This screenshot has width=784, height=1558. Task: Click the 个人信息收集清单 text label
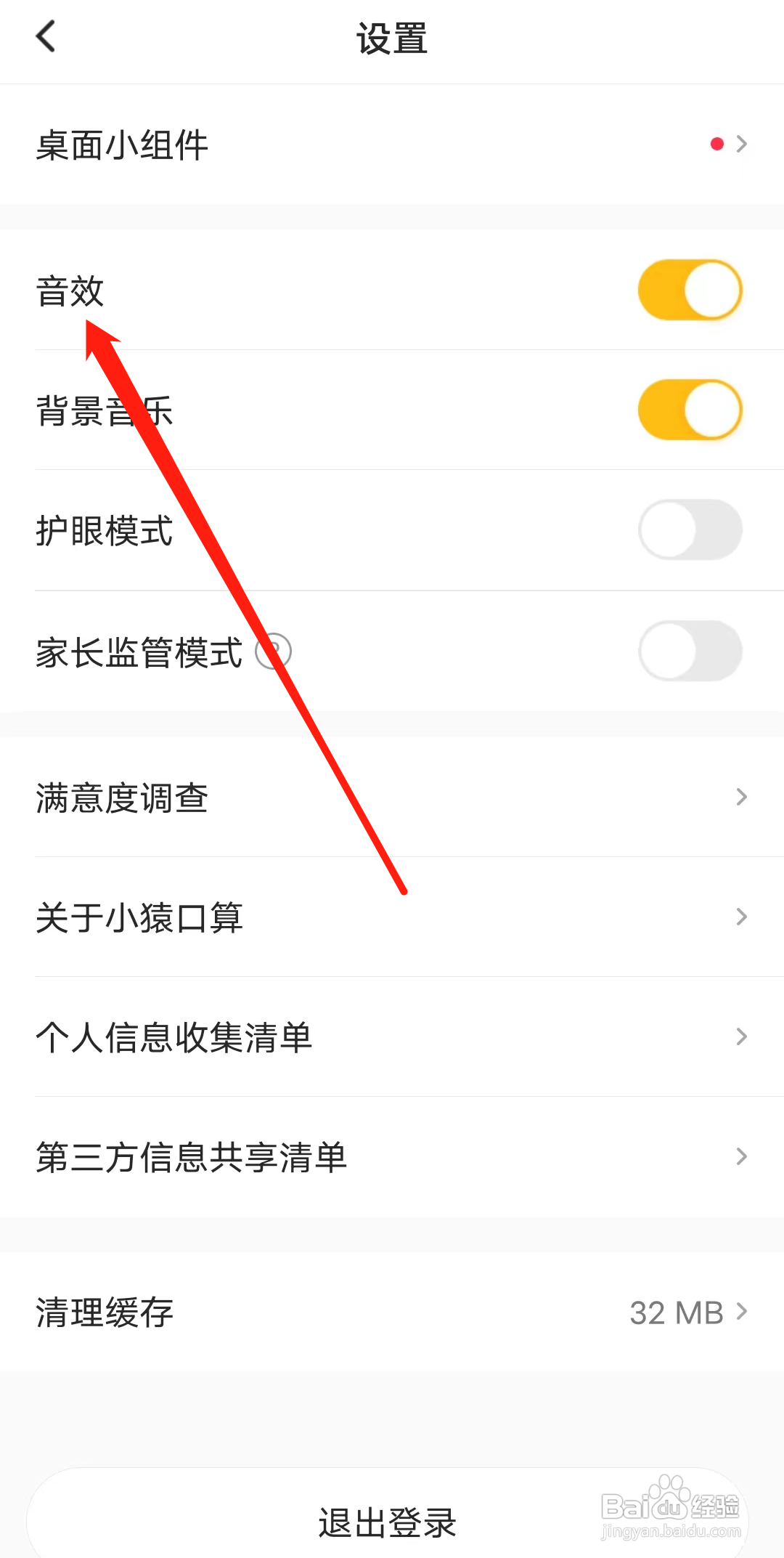[x=174, y=1036]
